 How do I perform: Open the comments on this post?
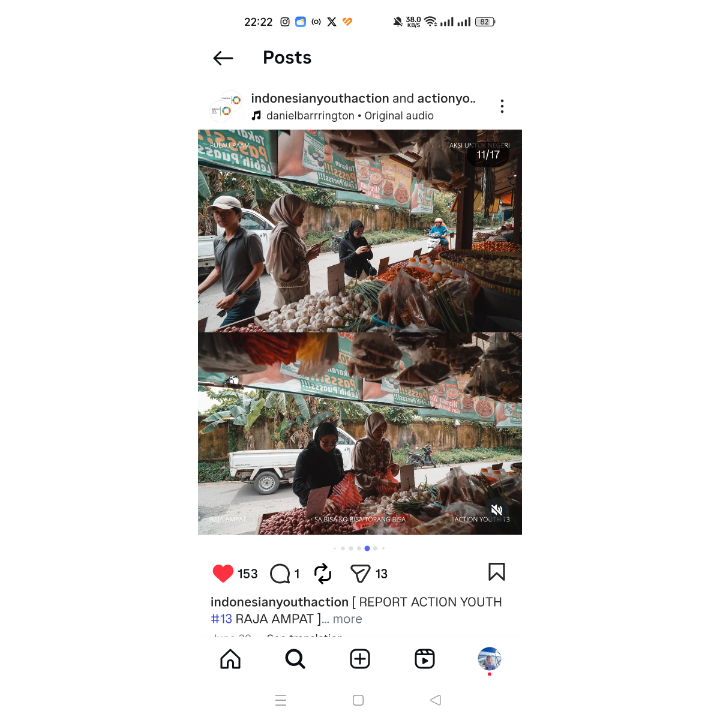(280, 573)
